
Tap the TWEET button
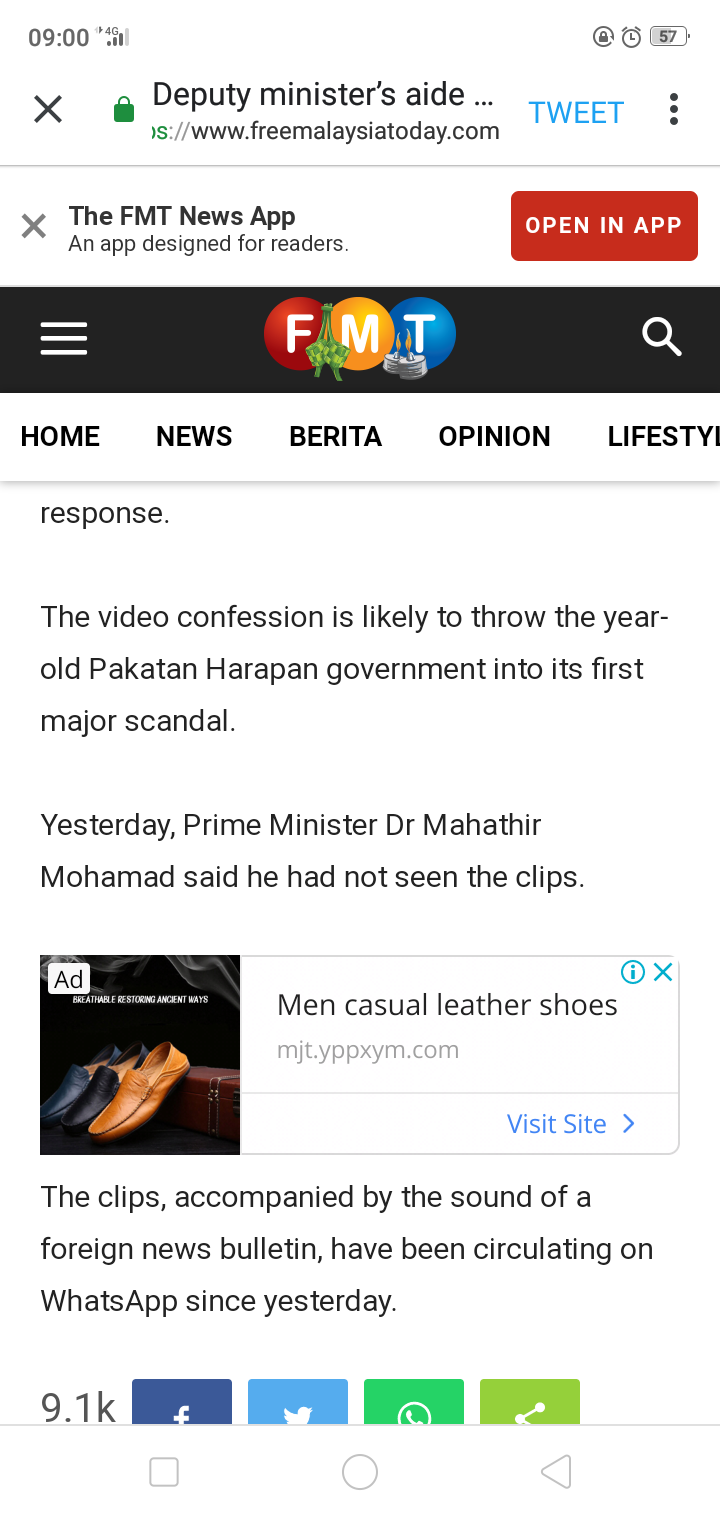[x=576, y=113]
